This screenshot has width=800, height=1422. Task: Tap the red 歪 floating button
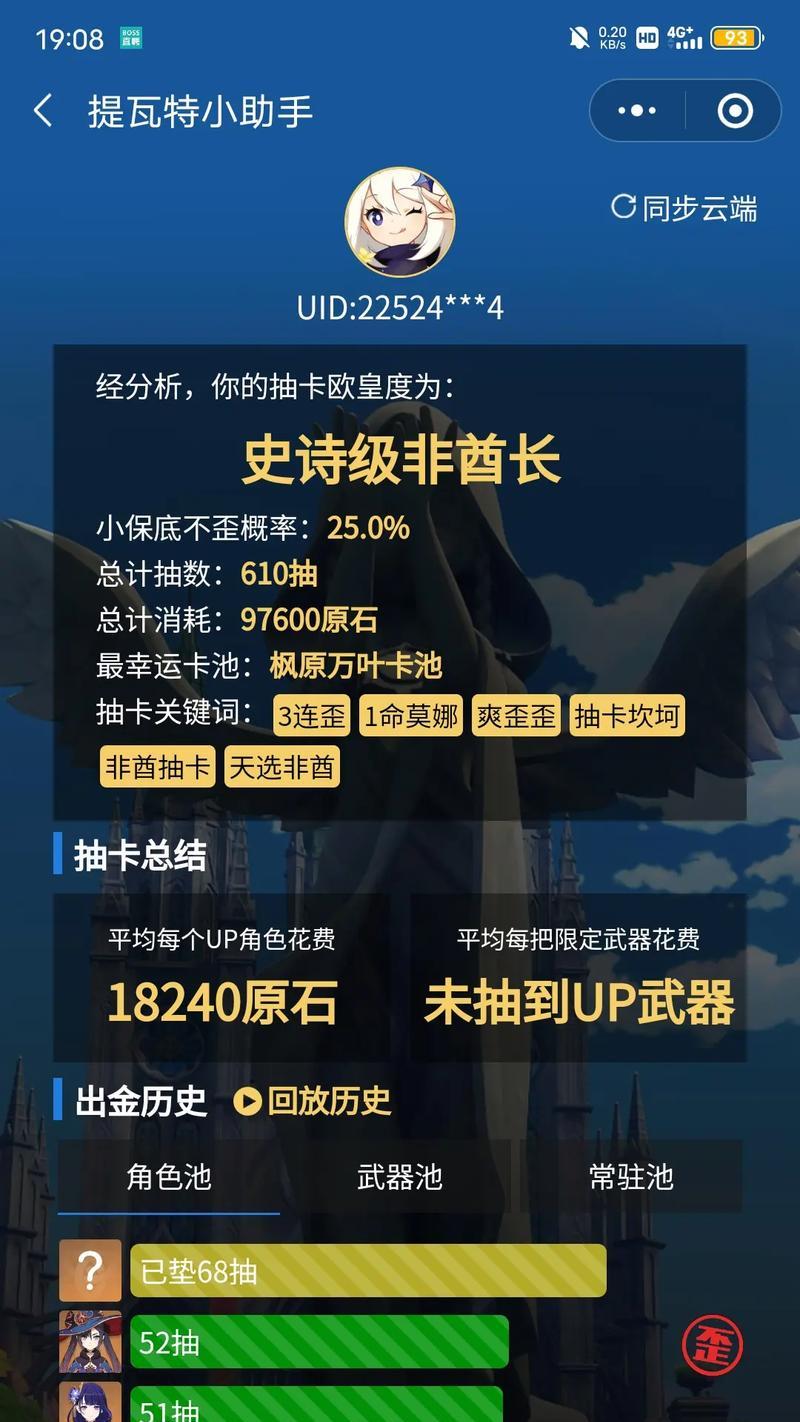[x=713, y=1344]
